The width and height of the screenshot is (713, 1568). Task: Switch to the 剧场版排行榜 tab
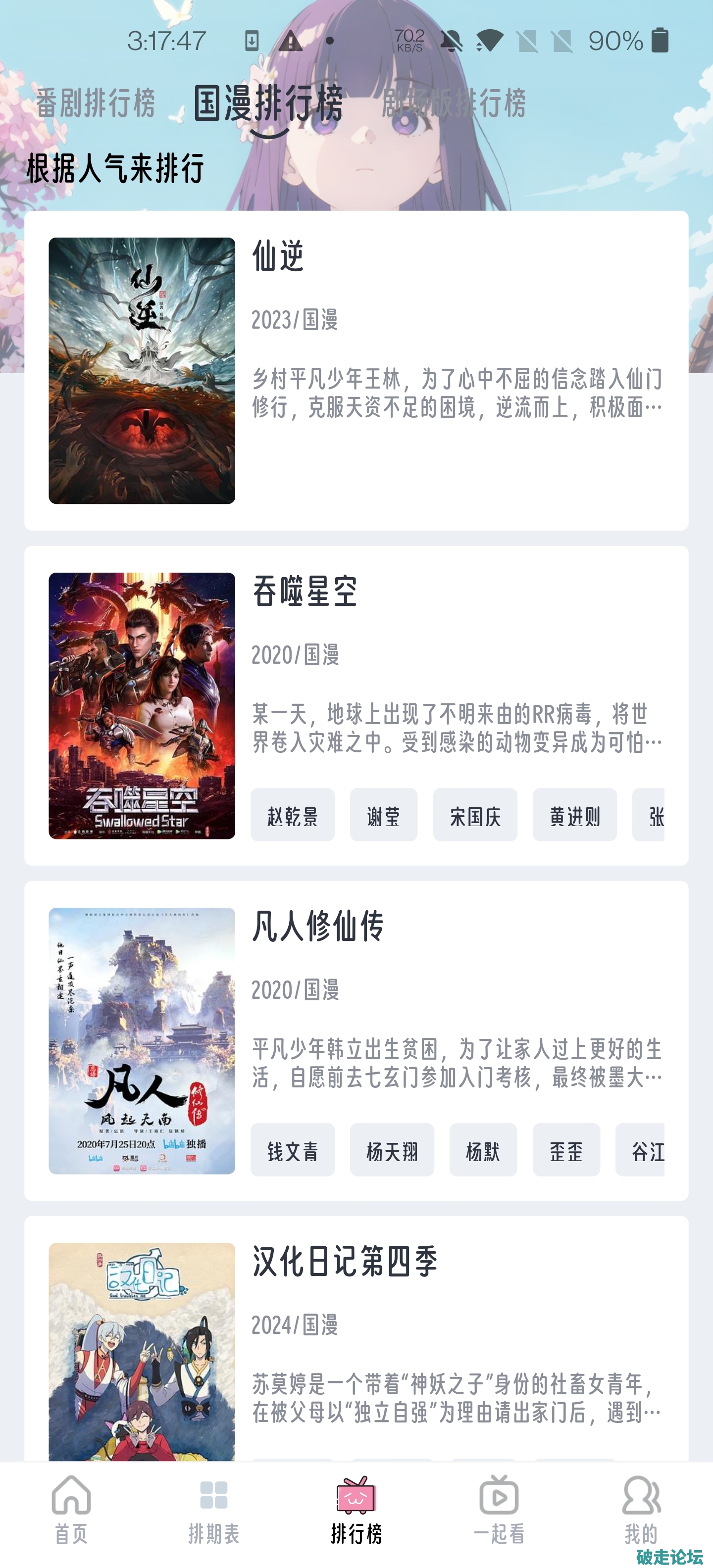tap(456, 103)
